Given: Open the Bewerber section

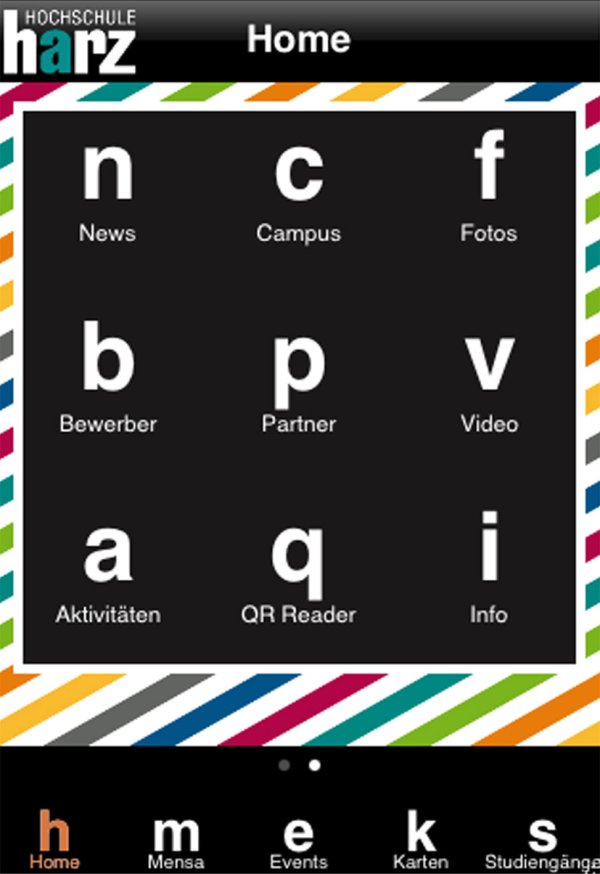Looking at the screenshot, I should coord(107,380).
